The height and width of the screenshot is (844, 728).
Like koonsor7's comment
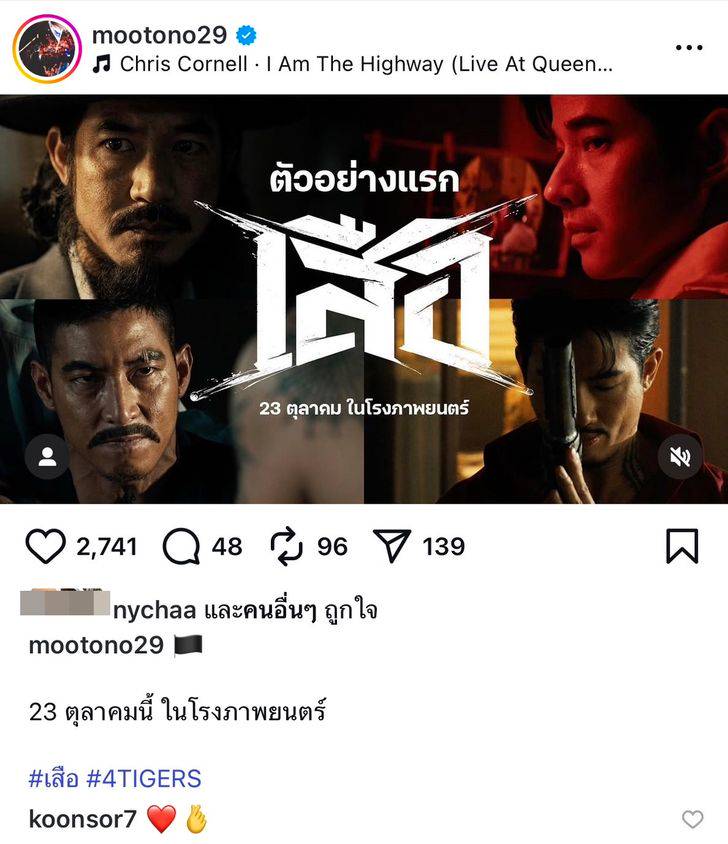pyautogui.click(x=692, y=820)
